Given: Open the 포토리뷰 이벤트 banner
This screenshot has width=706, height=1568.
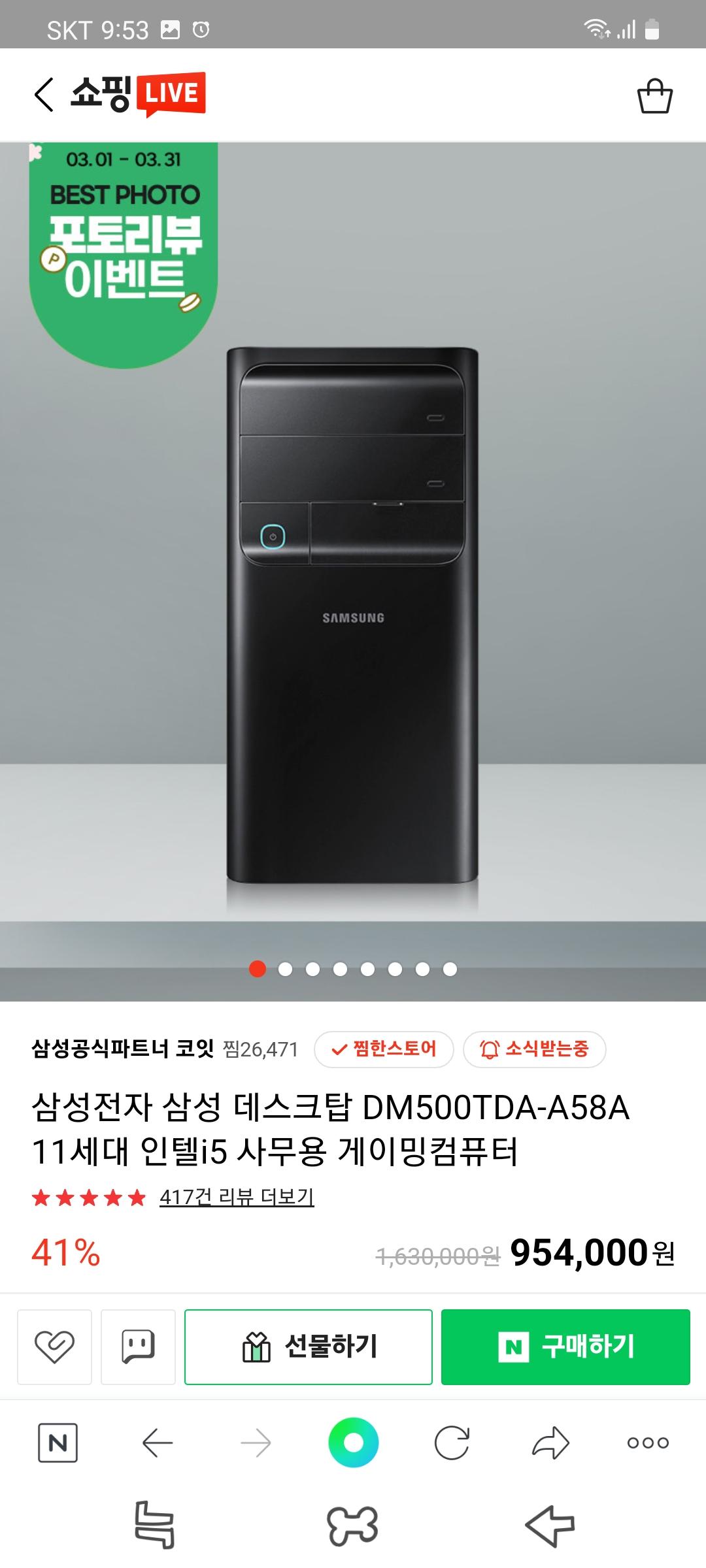Looking at the screenshot, I should pyautogui.click(x=124, y=253).
